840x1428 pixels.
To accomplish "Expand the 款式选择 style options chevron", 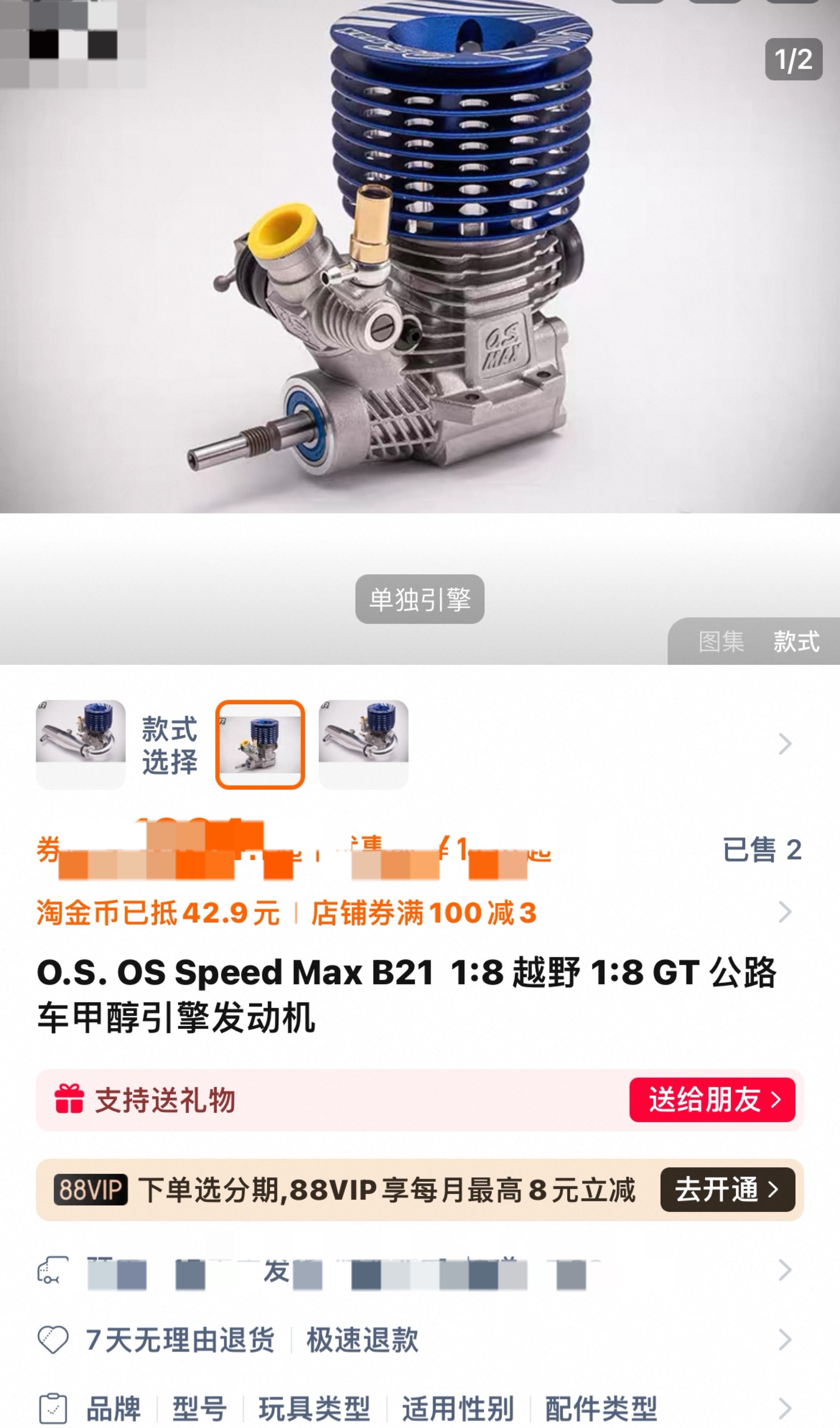I will coord(785,744).
